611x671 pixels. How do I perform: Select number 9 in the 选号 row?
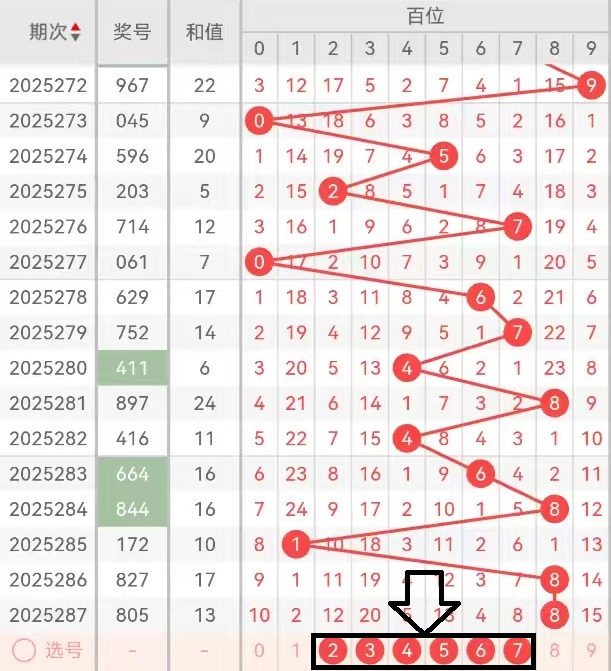point(592,652)
